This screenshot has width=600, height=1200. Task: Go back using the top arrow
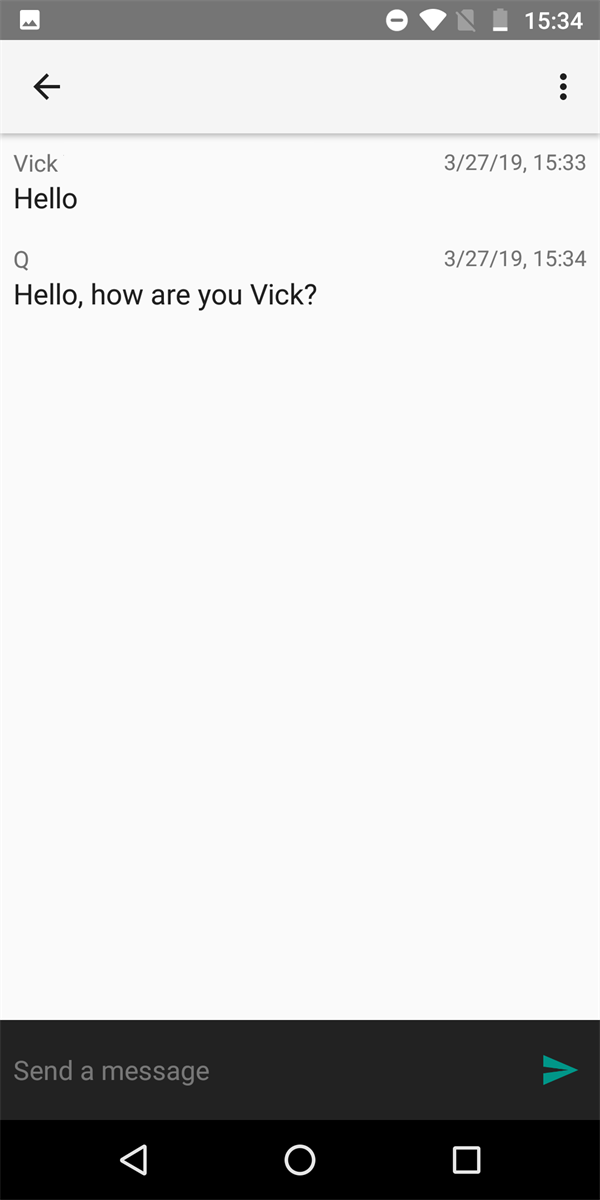click(47, 87)
